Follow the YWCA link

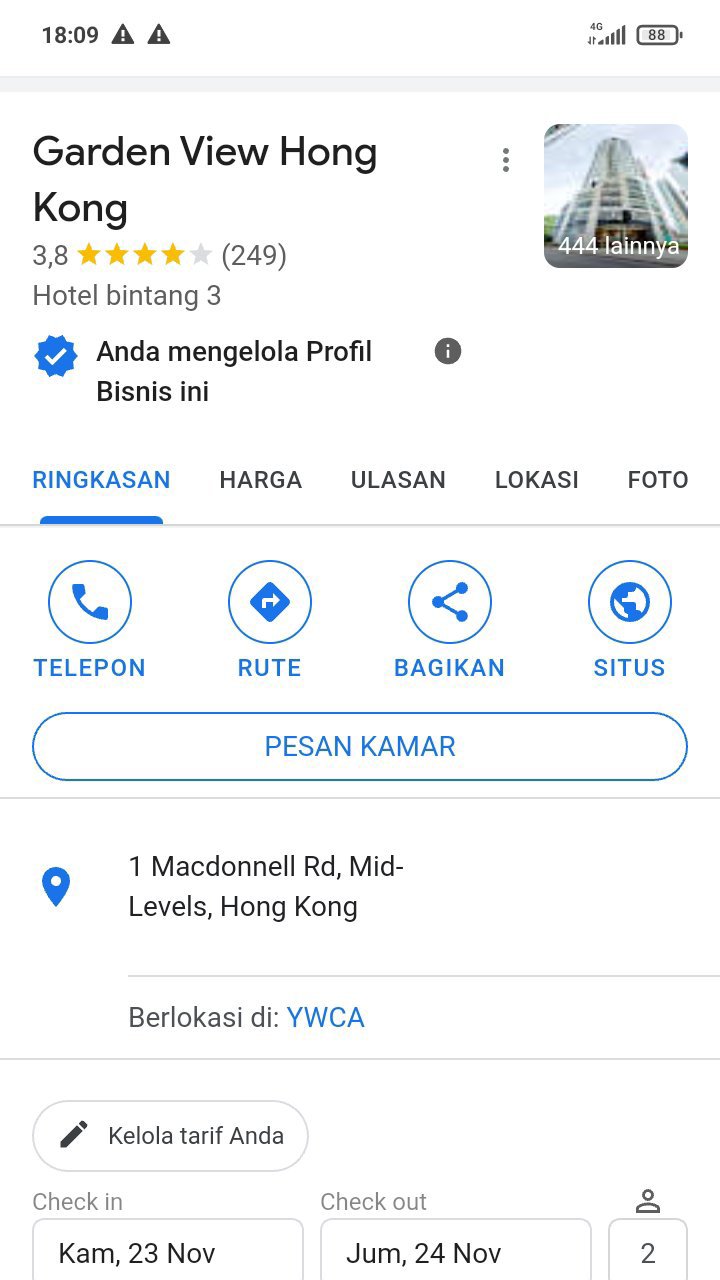click(325, 1018)
